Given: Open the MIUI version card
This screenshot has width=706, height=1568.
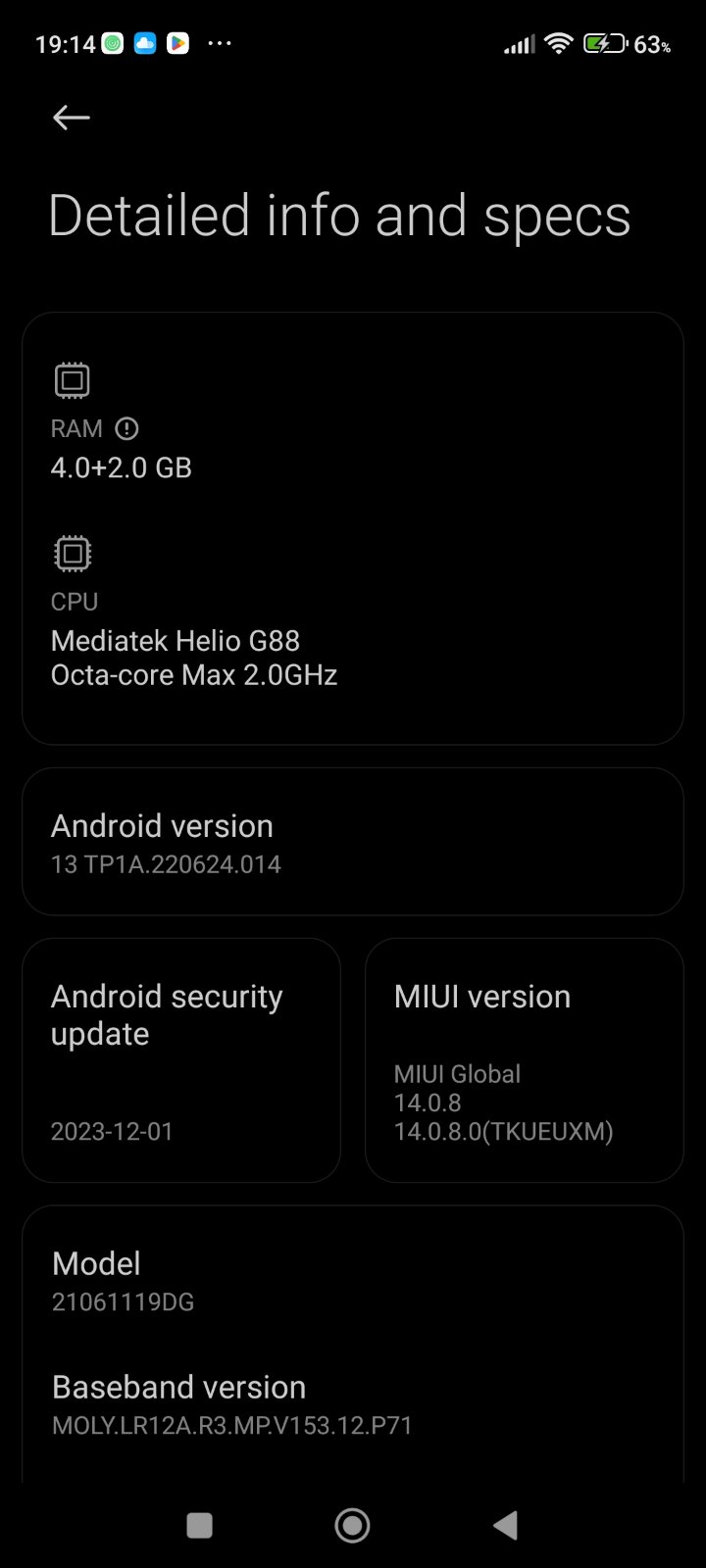Looking at the screenshot, I should 525,1060.
